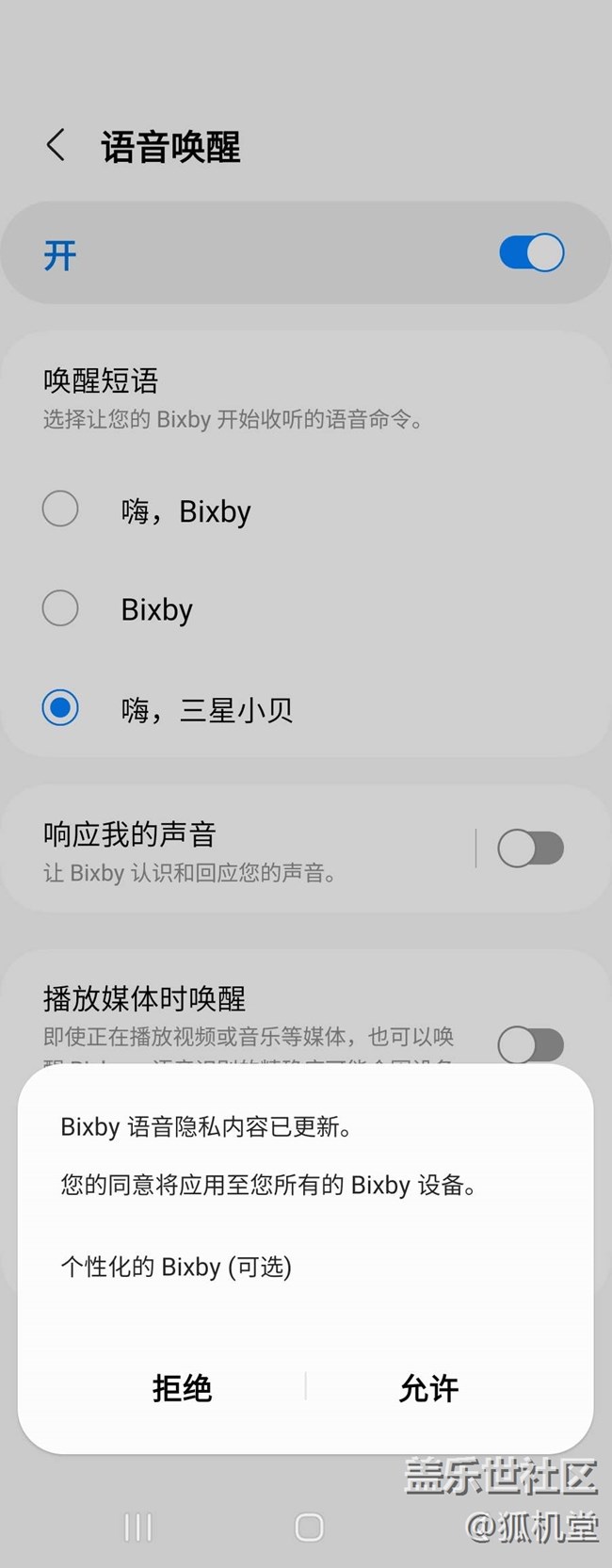This screenshot has height=1568, width=612.
Task: Toggle the 播放媒体时唤醒 switch on
Action: pos(530,1044)
